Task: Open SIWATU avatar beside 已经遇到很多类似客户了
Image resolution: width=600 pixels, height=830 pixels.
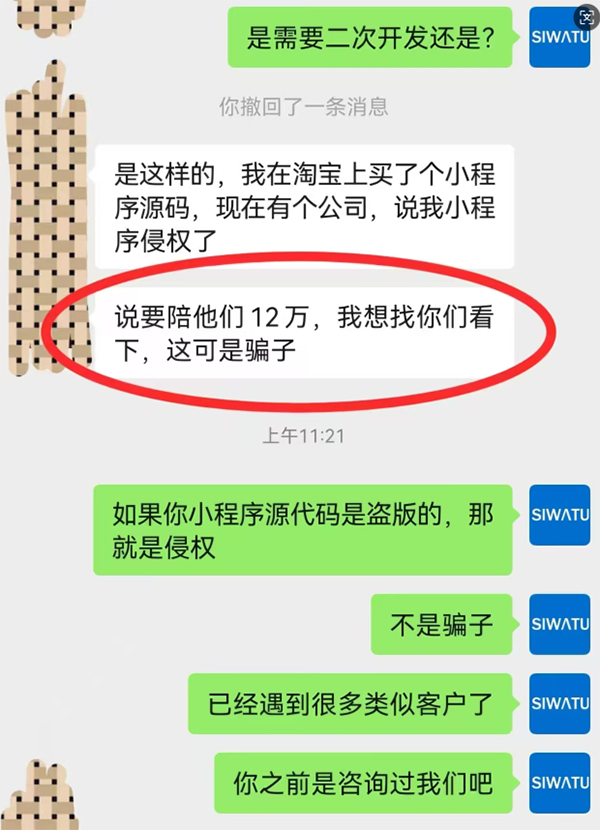Action: pos(559,704)
